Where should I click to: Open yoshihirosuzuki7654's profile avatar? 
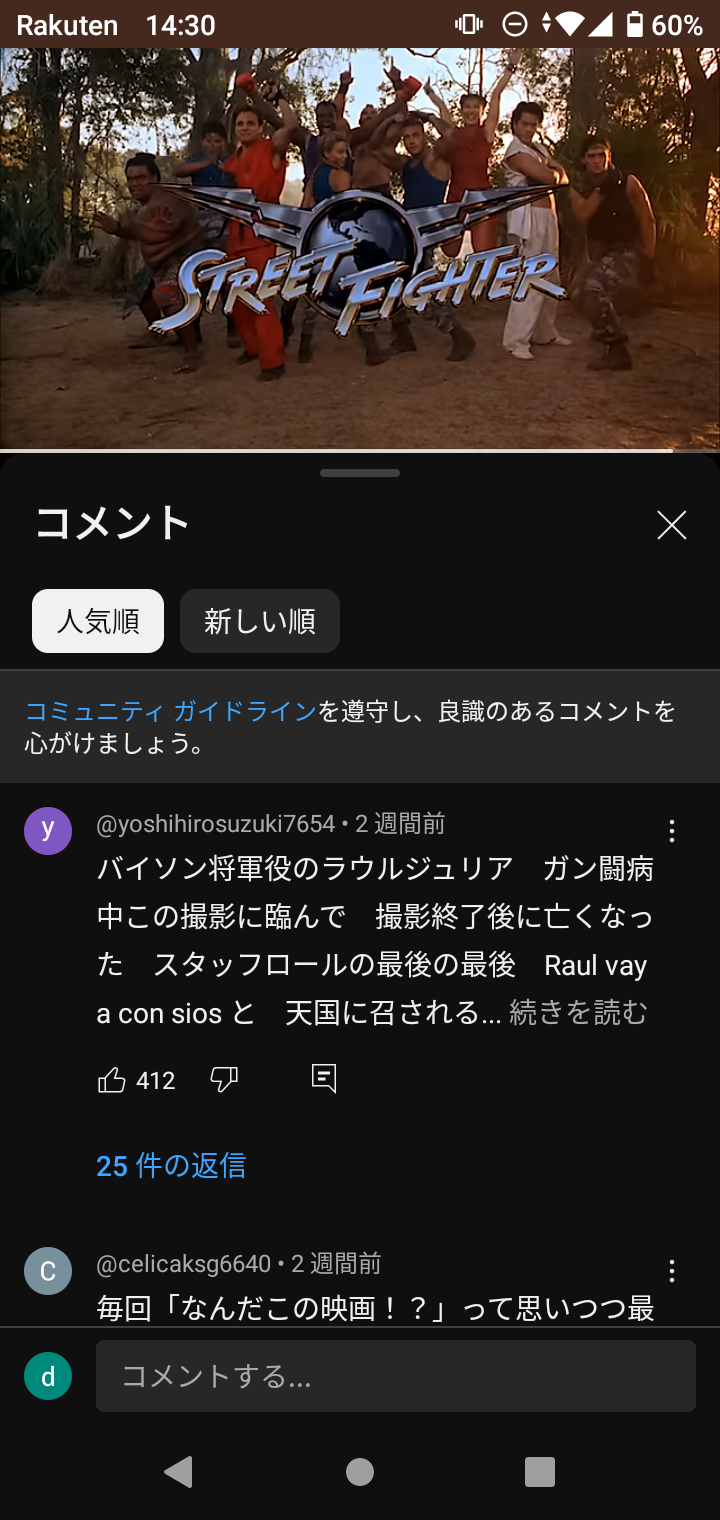click(48, 831)
